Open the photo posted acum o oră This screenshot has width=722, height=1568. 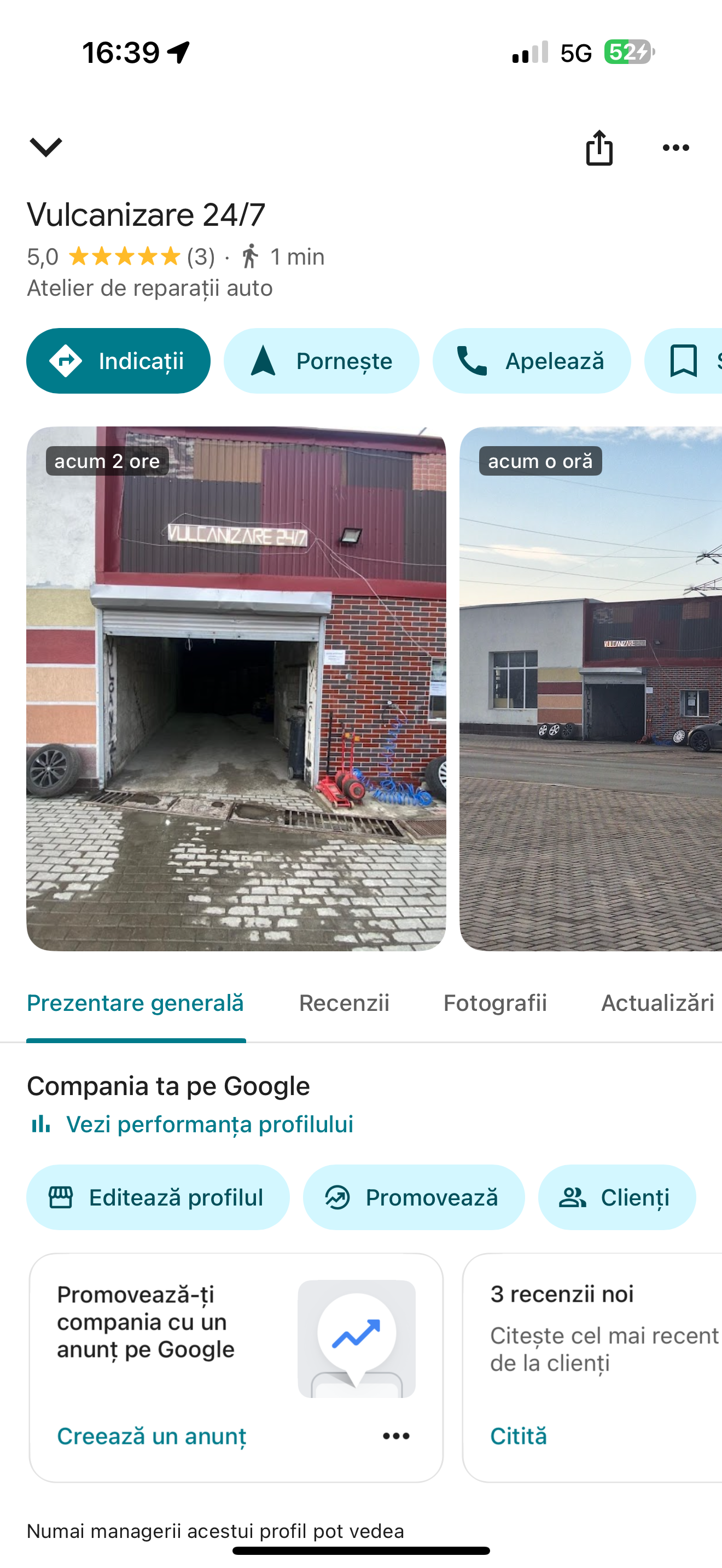point(591,688)
